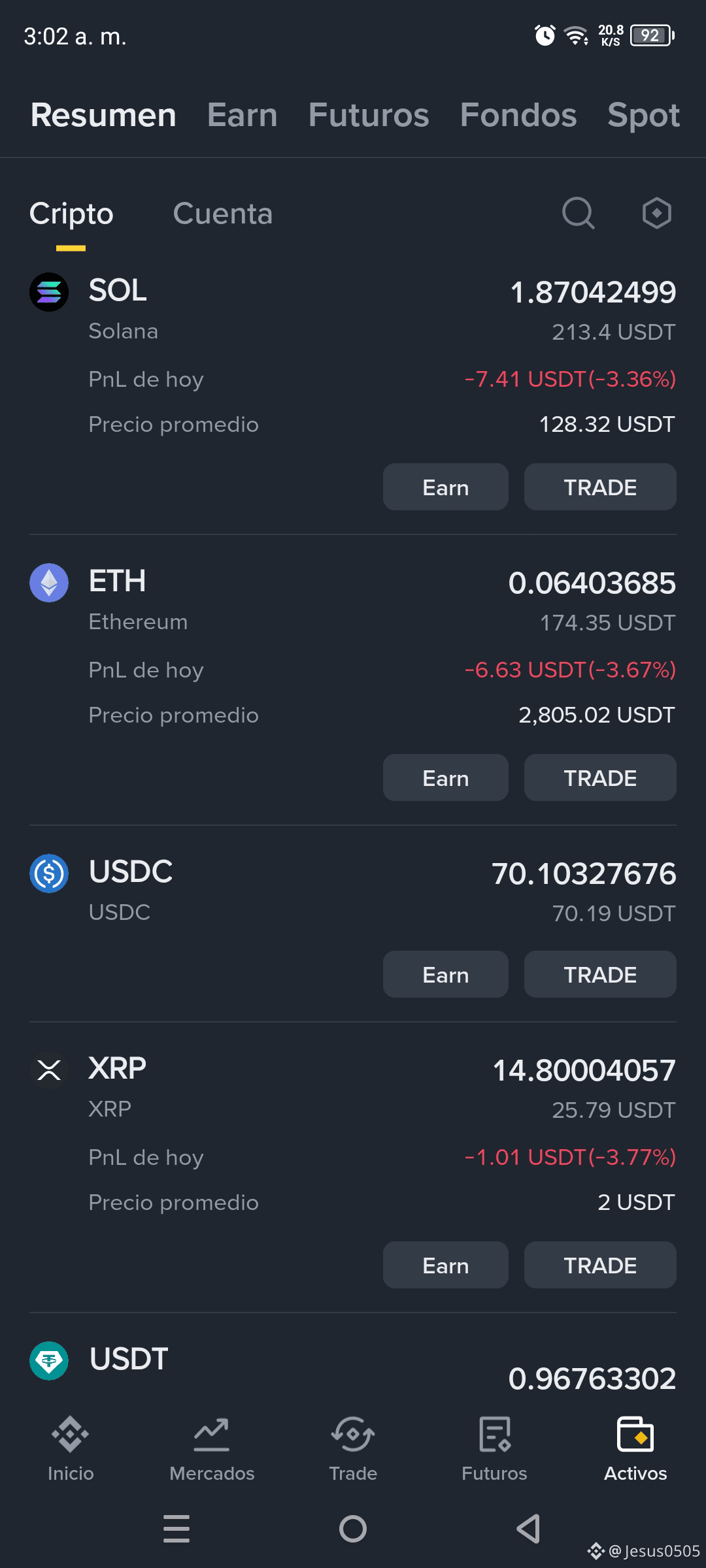This screenshot has height=1568, width=706.
Task: Trade USDC with its TRADE button
Action: click(600, 974)
